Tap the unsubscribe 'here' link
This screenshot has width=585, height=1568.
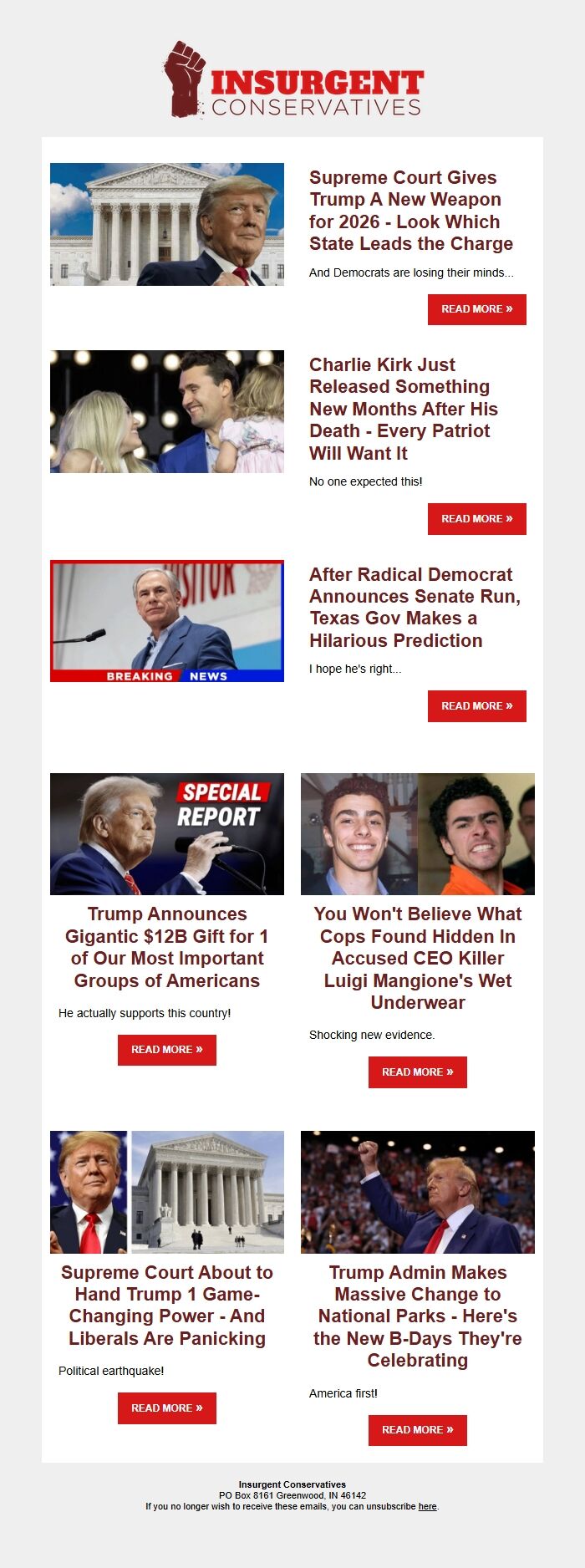click(427, 1506)
